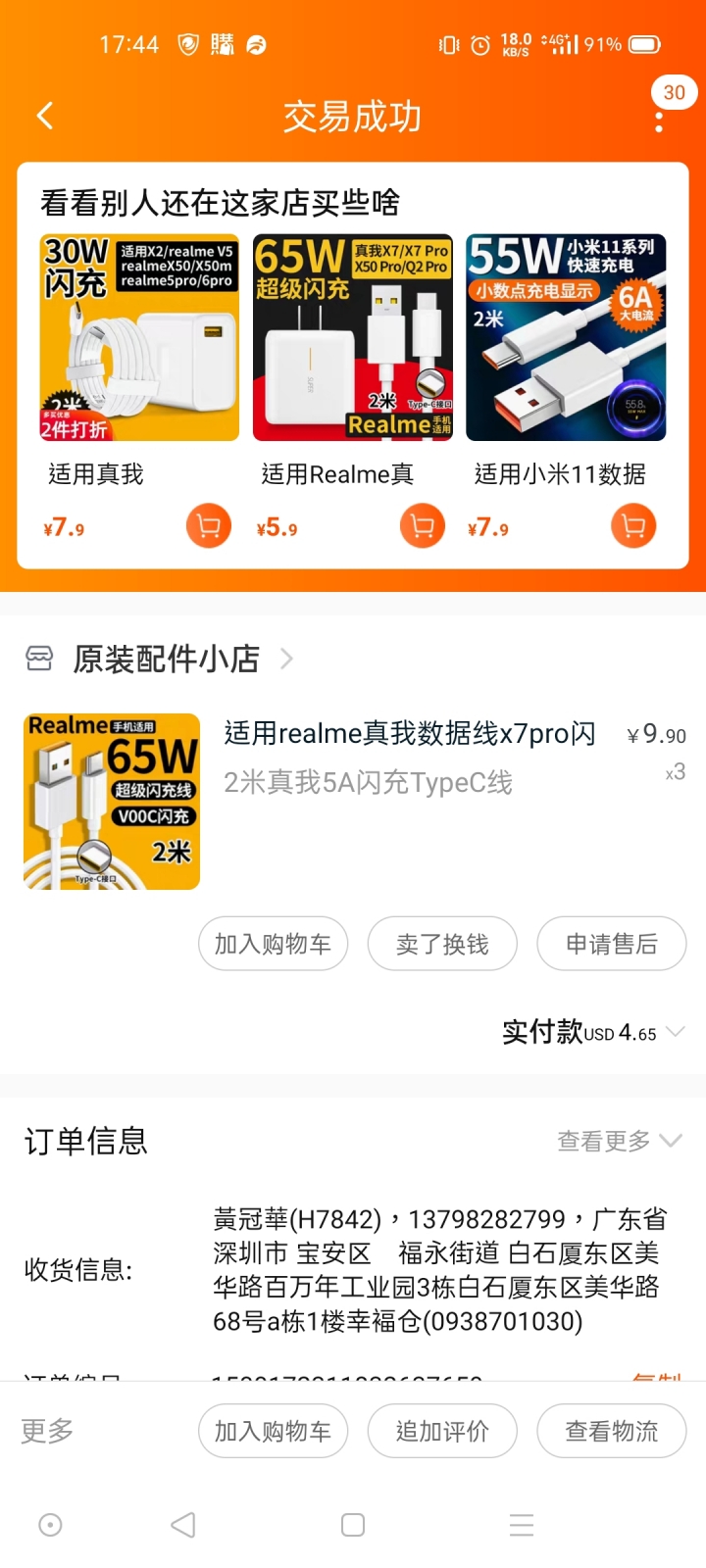Visit the 原装配件小店 shop
706x1568 pixels.
167,659
